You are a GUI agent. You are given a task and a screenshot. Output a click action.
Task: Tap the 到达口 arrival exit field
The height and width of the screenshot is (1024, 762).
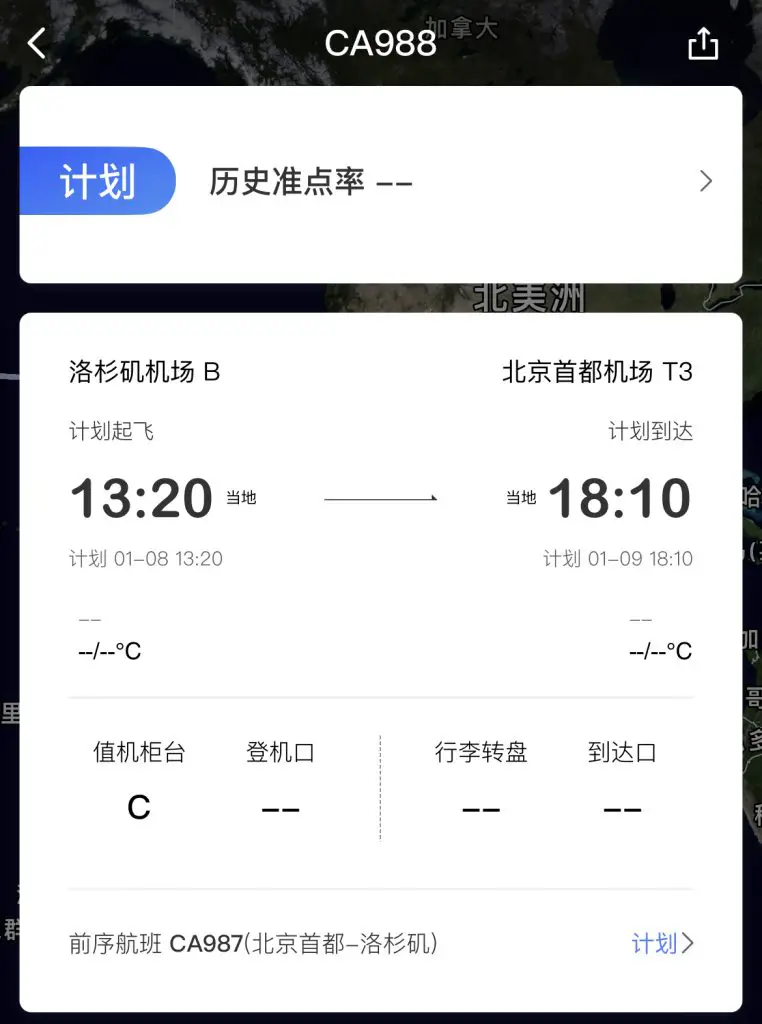tap(623, 808)
